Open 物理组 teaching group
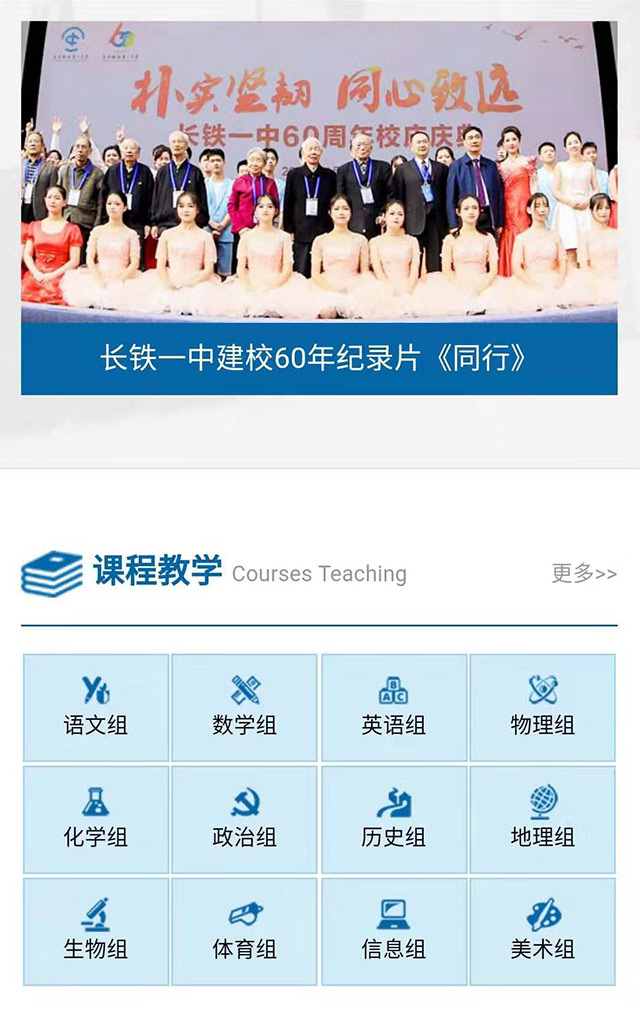 tap(542, 708)
